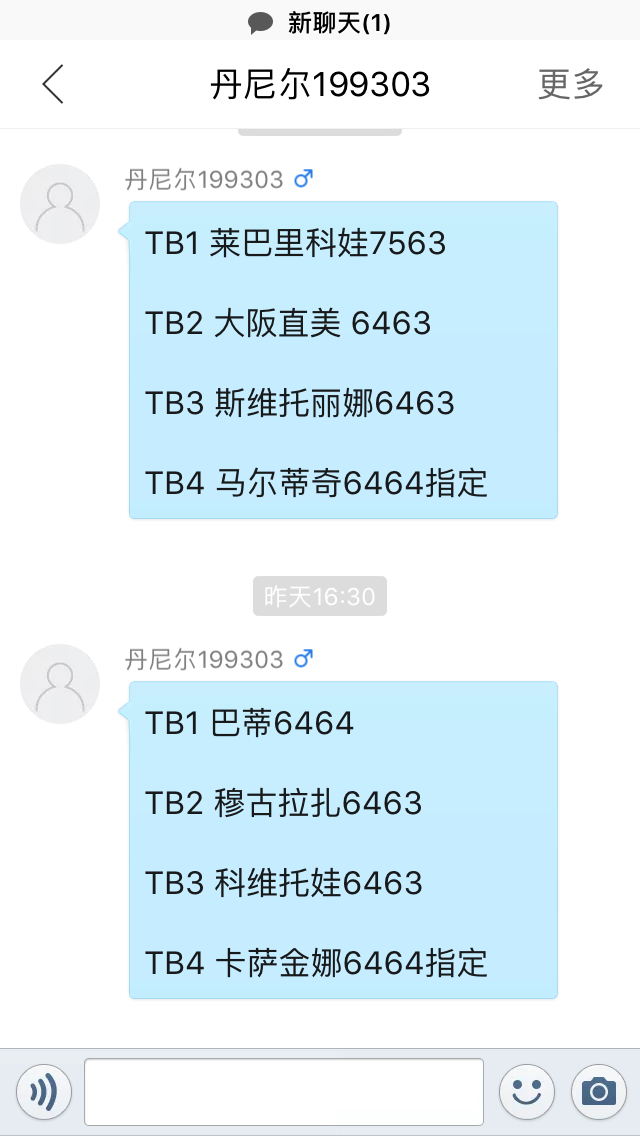Open the 更多 menu
Image resolution: width=640 pixels, height=1136 pixels.
pos(570,85)
